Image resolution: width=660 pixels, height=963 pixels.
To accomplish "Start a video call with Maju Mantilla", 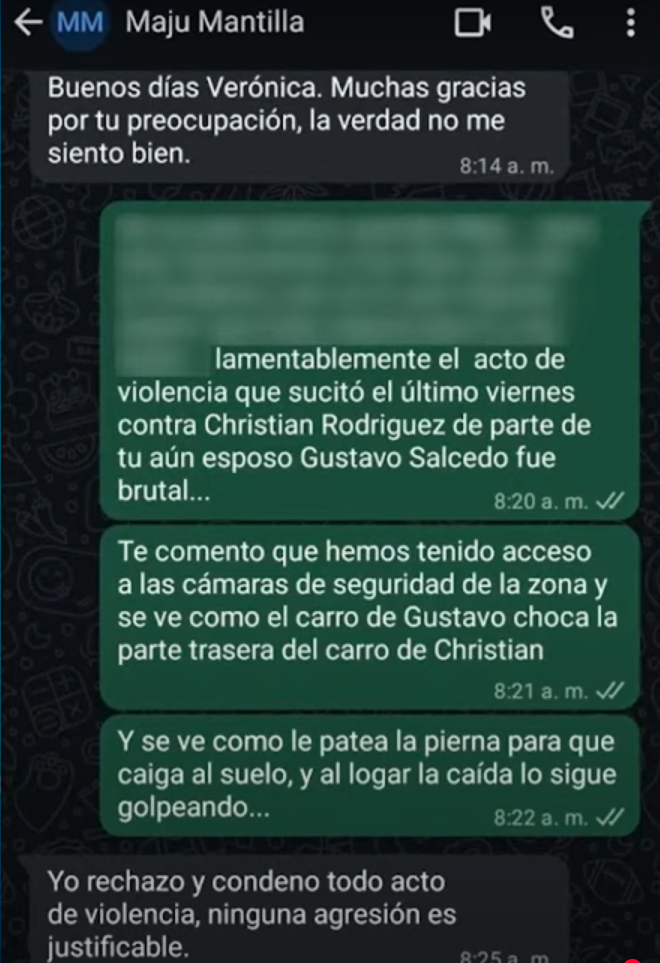I will click(472, 22).
